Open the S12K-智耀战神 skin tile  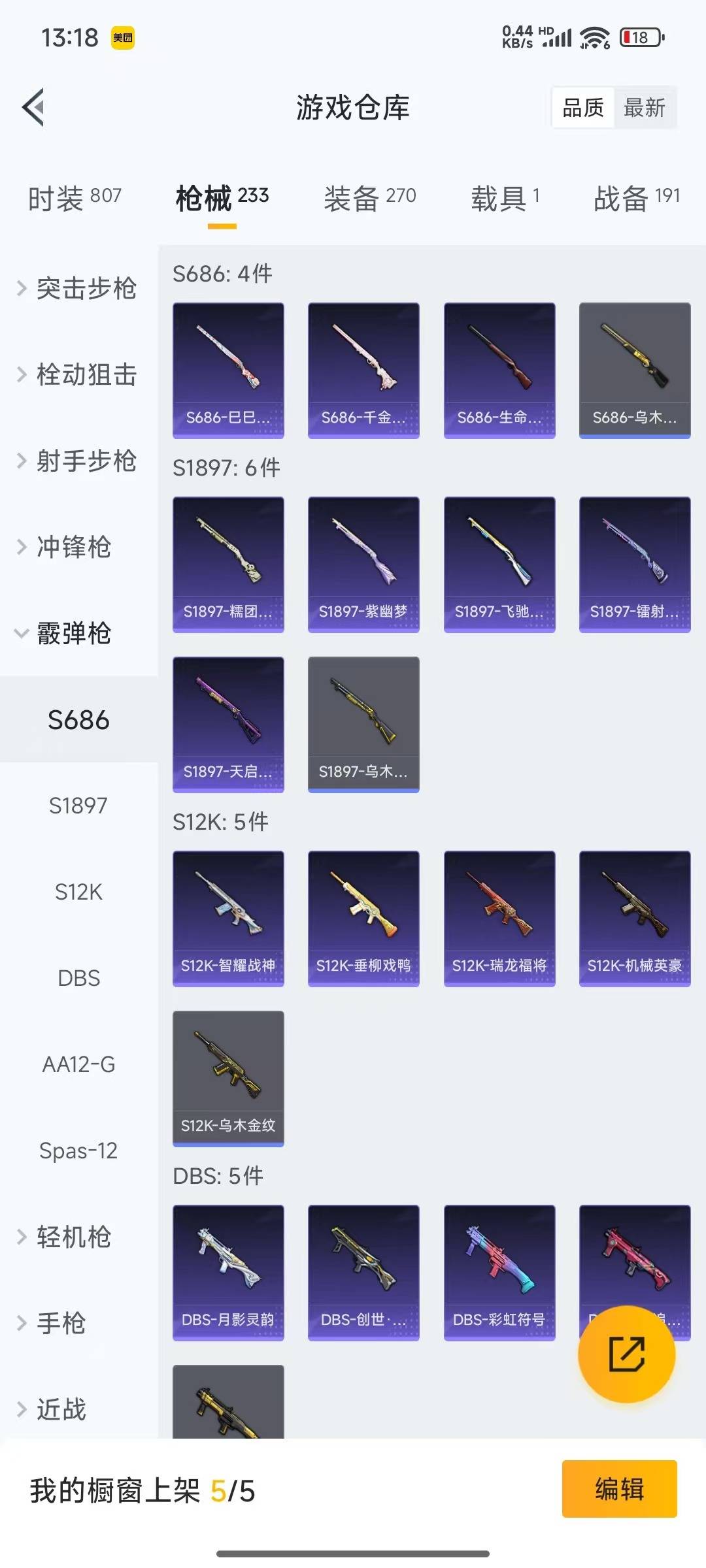228,919
